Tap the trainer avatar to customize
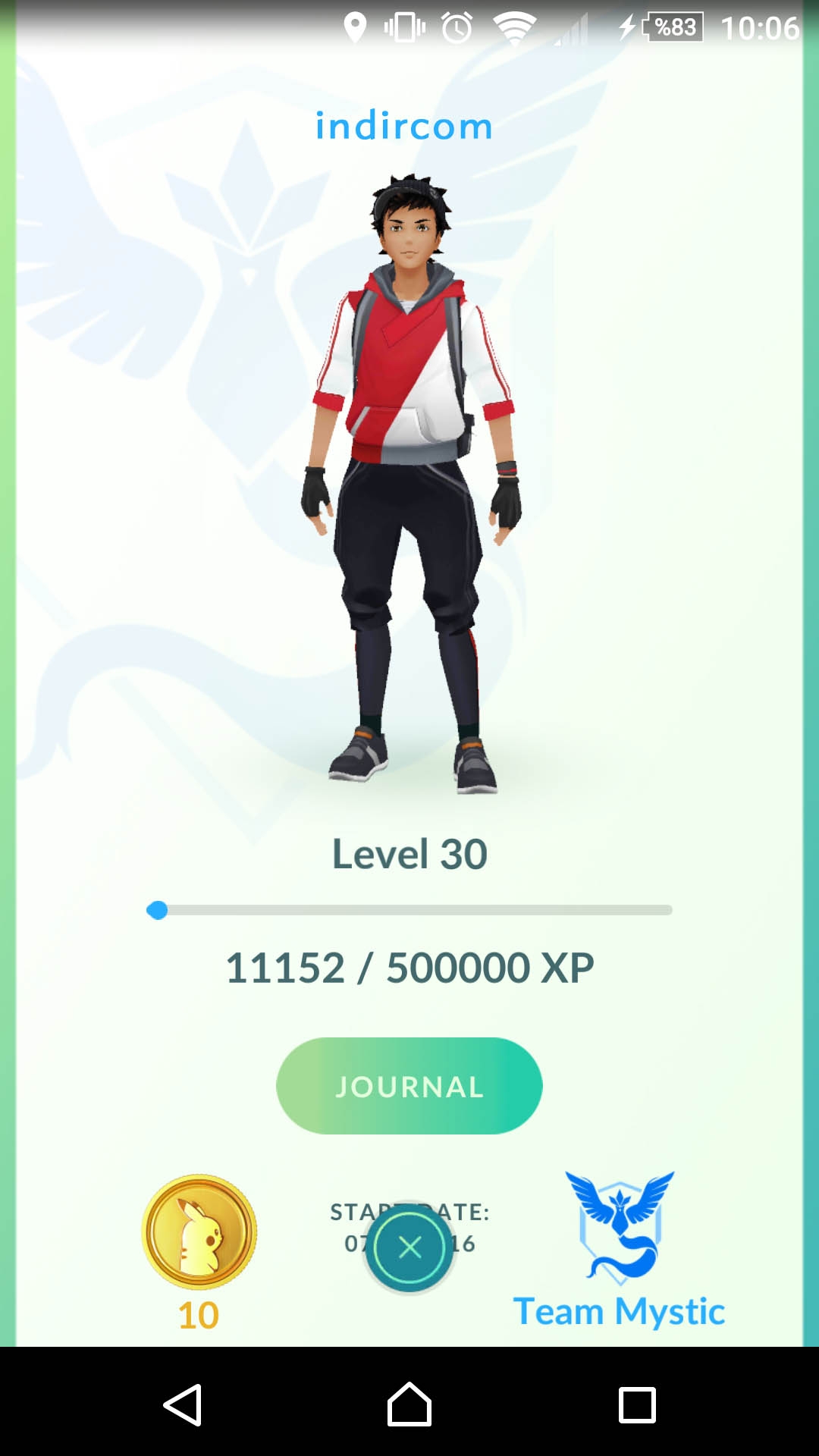Screen dimensions: 819x1456 coord(409,485)
